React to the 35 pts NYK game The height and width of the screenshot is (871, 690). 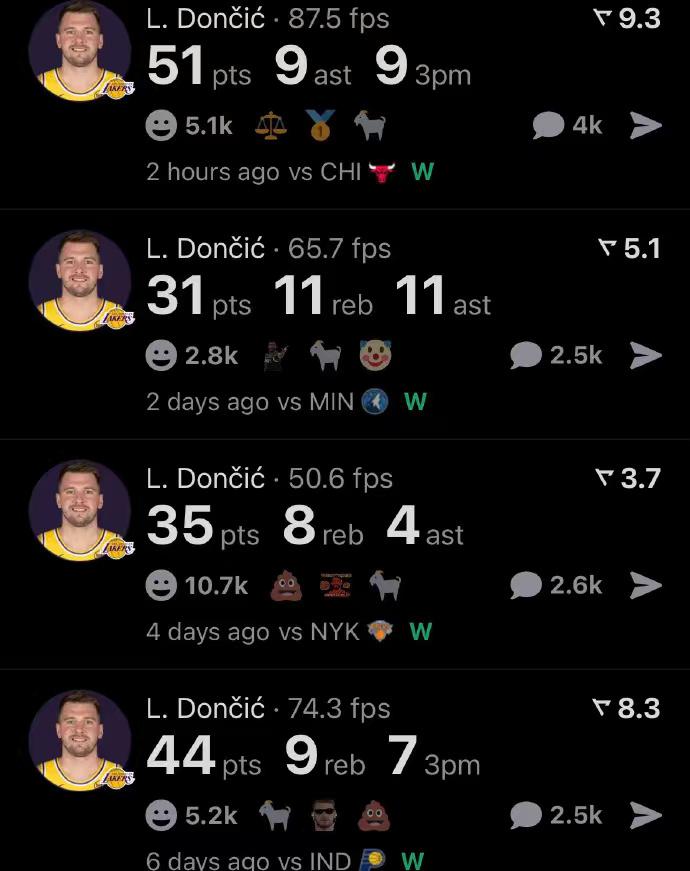click(x=160, y=585)
